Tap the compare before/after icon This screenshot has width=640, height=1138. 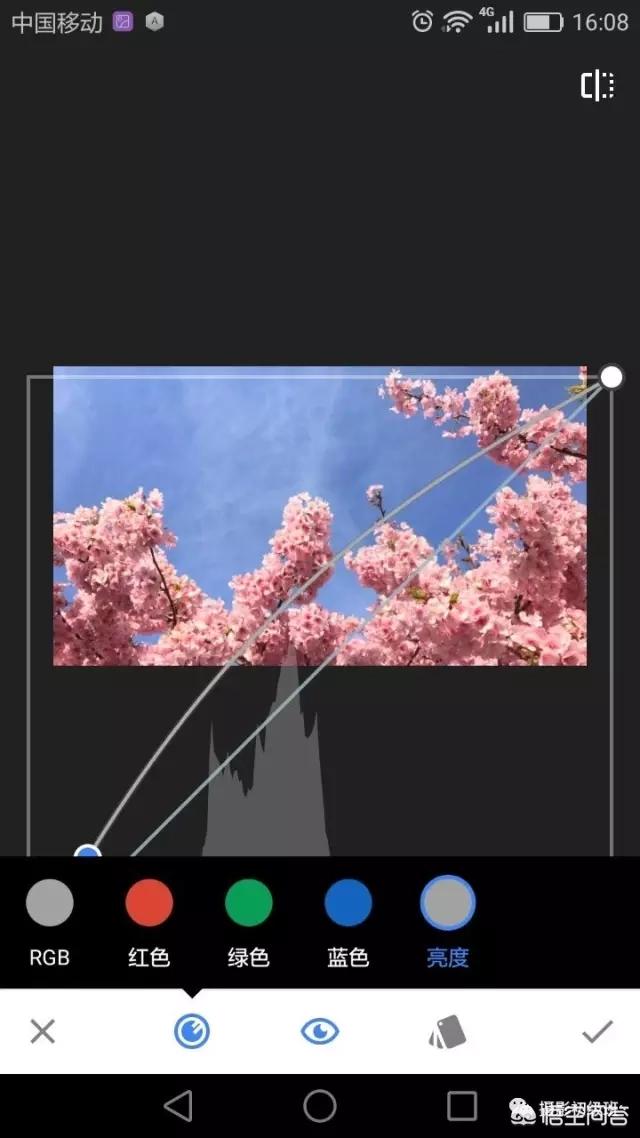click(x=597, y=86)
